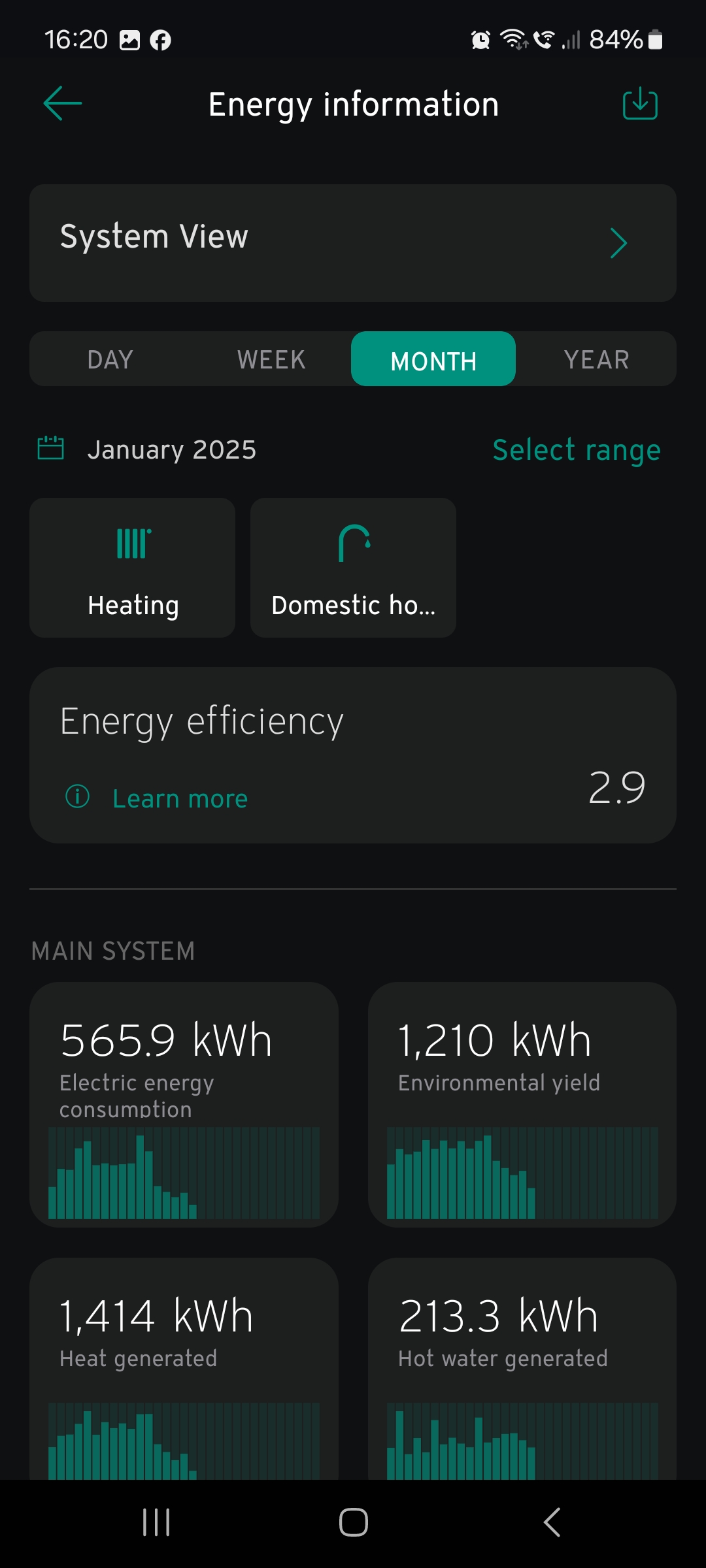Show recent apps
Image resolution: width=706 pixels, height=1568 pixels.
point(156,1522)
